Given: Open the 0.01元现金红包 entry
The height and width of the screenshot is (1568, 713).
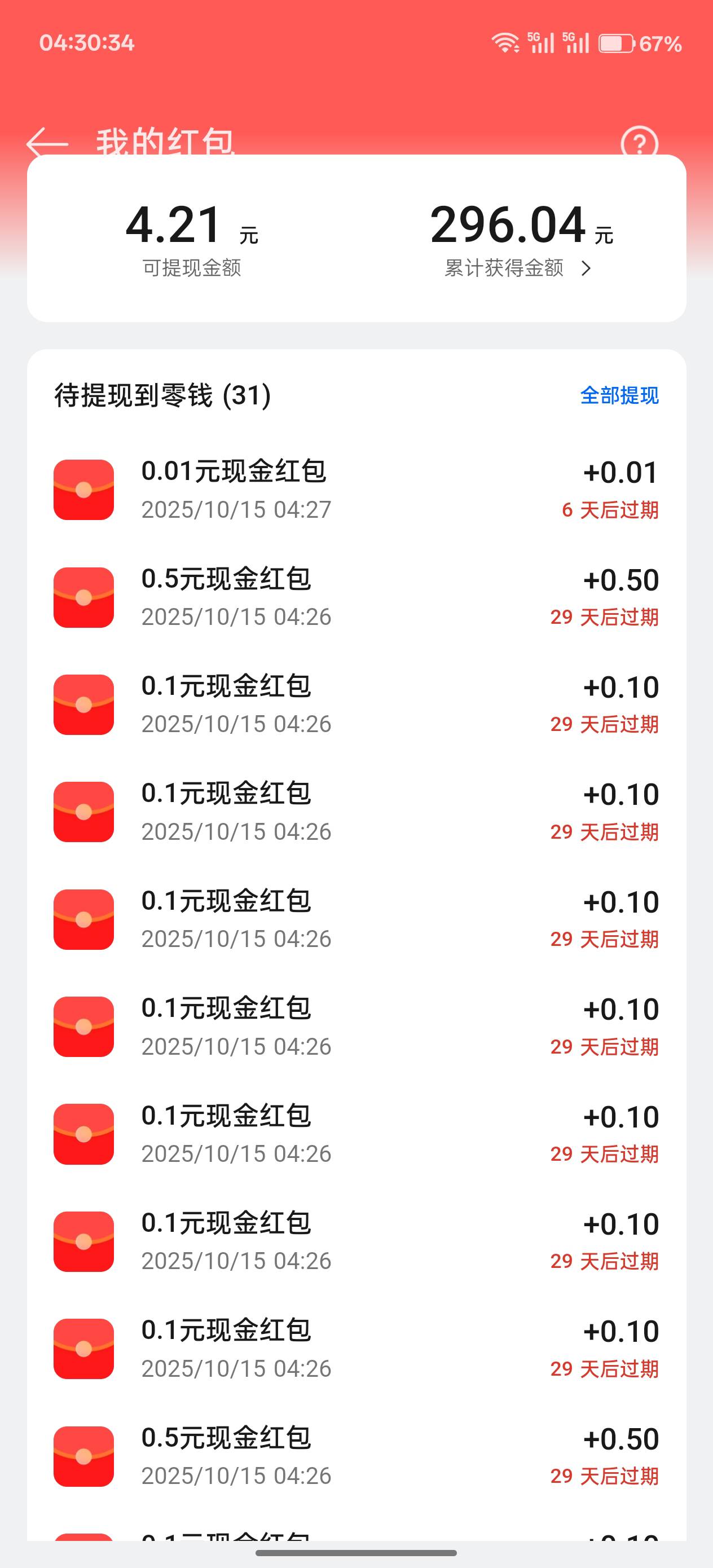Looking at the screenshot, I should [356, 490].
